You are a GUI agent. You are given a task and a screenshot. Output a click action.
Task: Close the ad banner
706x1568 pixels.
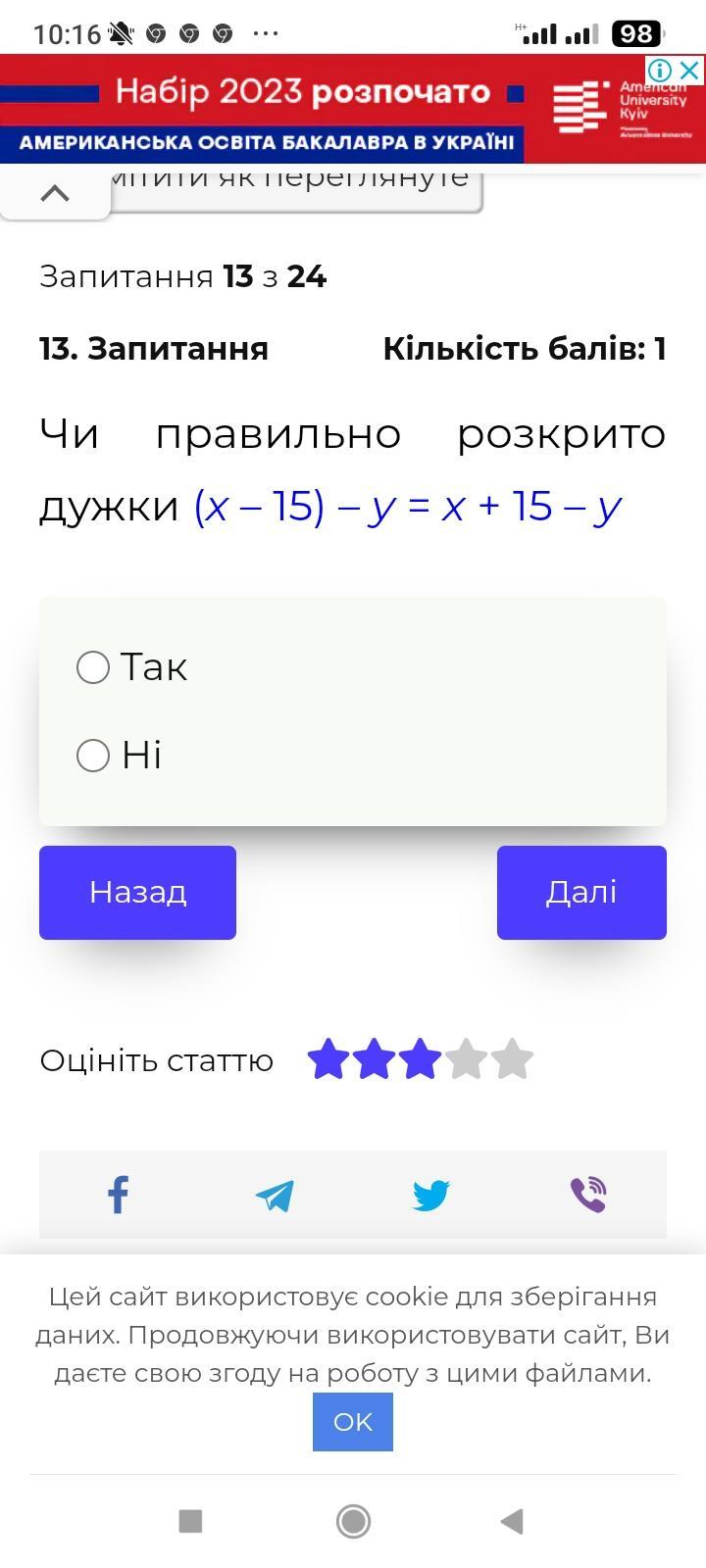[690, 71]
